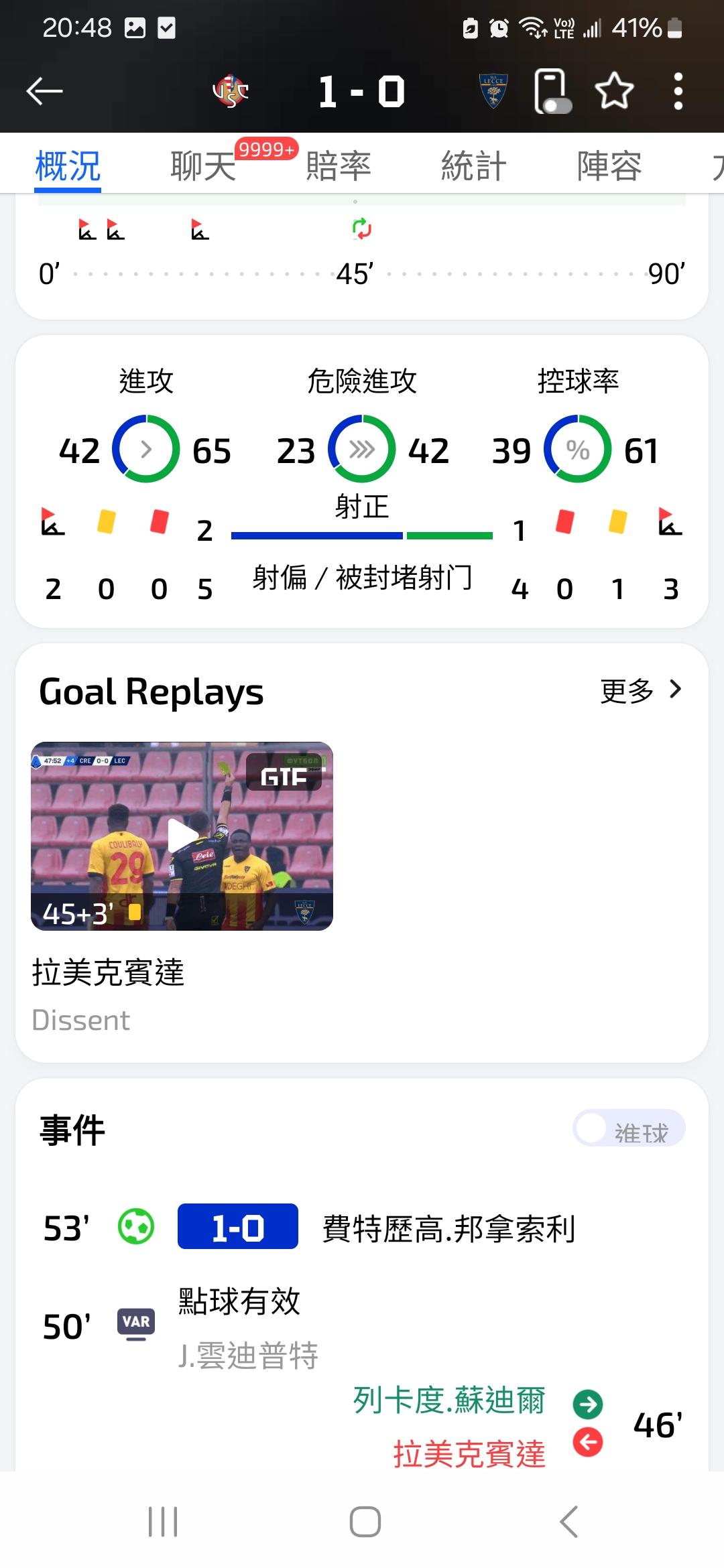
Task: Open recent apps from the navigation bar
Action: 163,1522
